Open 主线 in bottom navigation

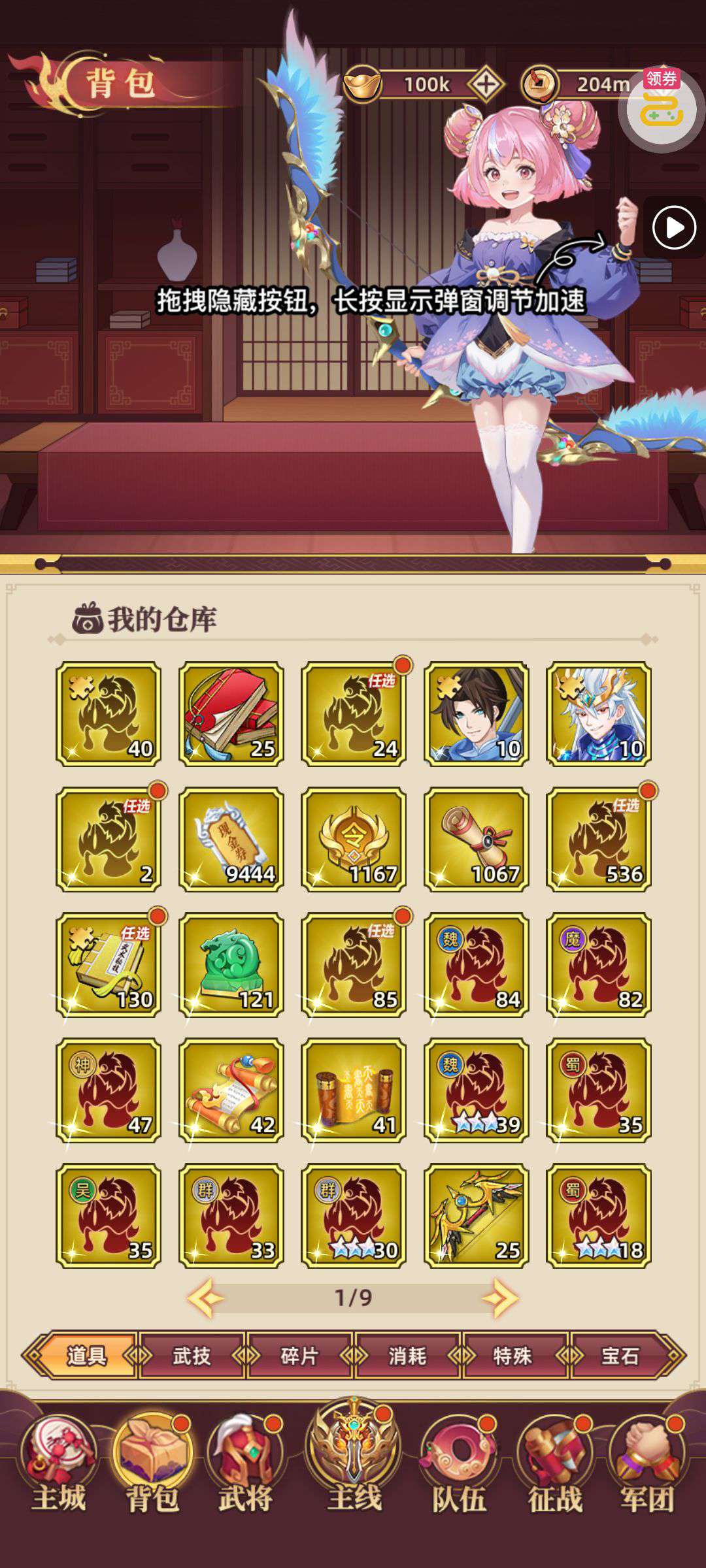354,1457
